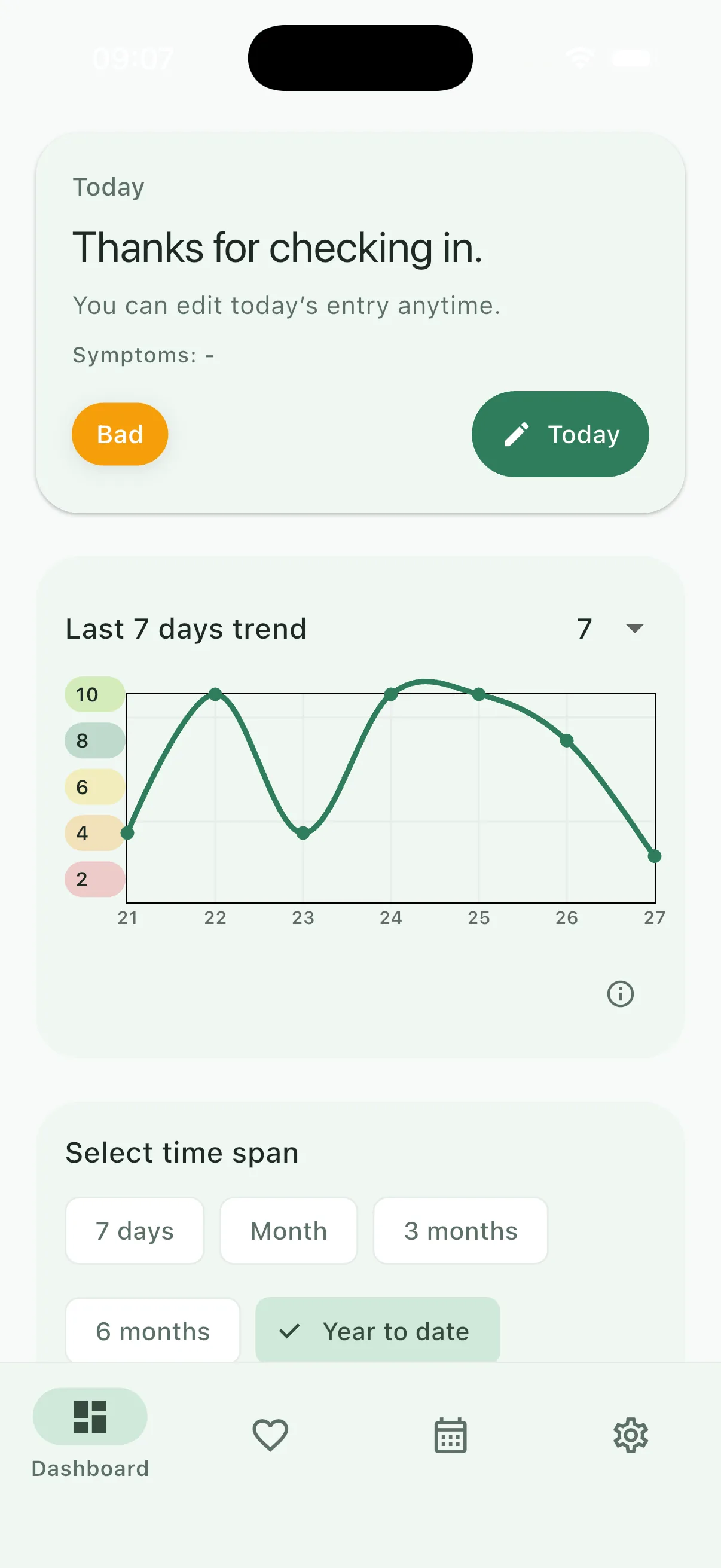Screen dimensions: 721x1568
Task: Select the data point above day 23 on chart
Action: click(x=304, y=831)
